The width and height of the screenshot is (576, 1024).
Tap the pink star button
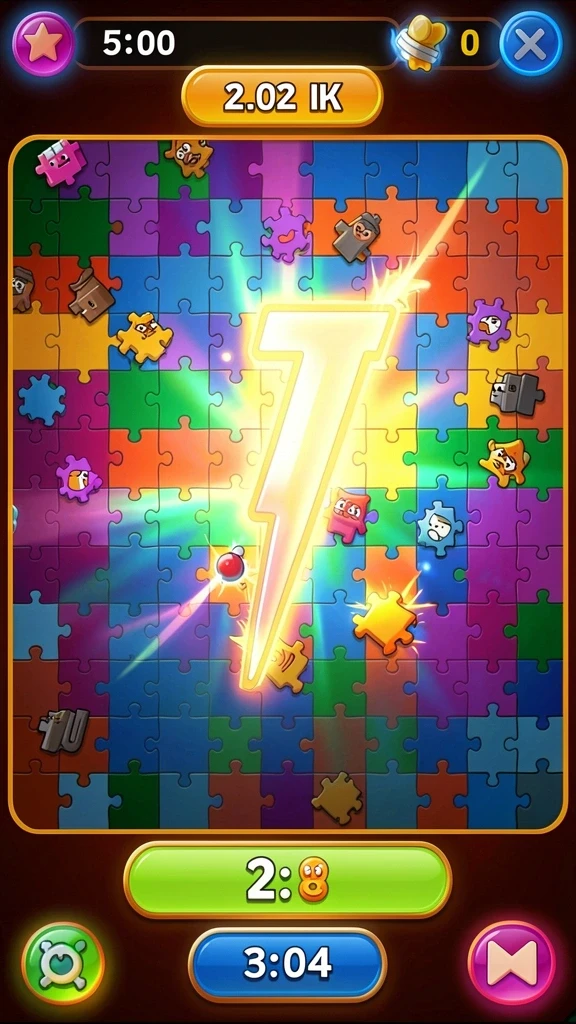pos(43,43)
